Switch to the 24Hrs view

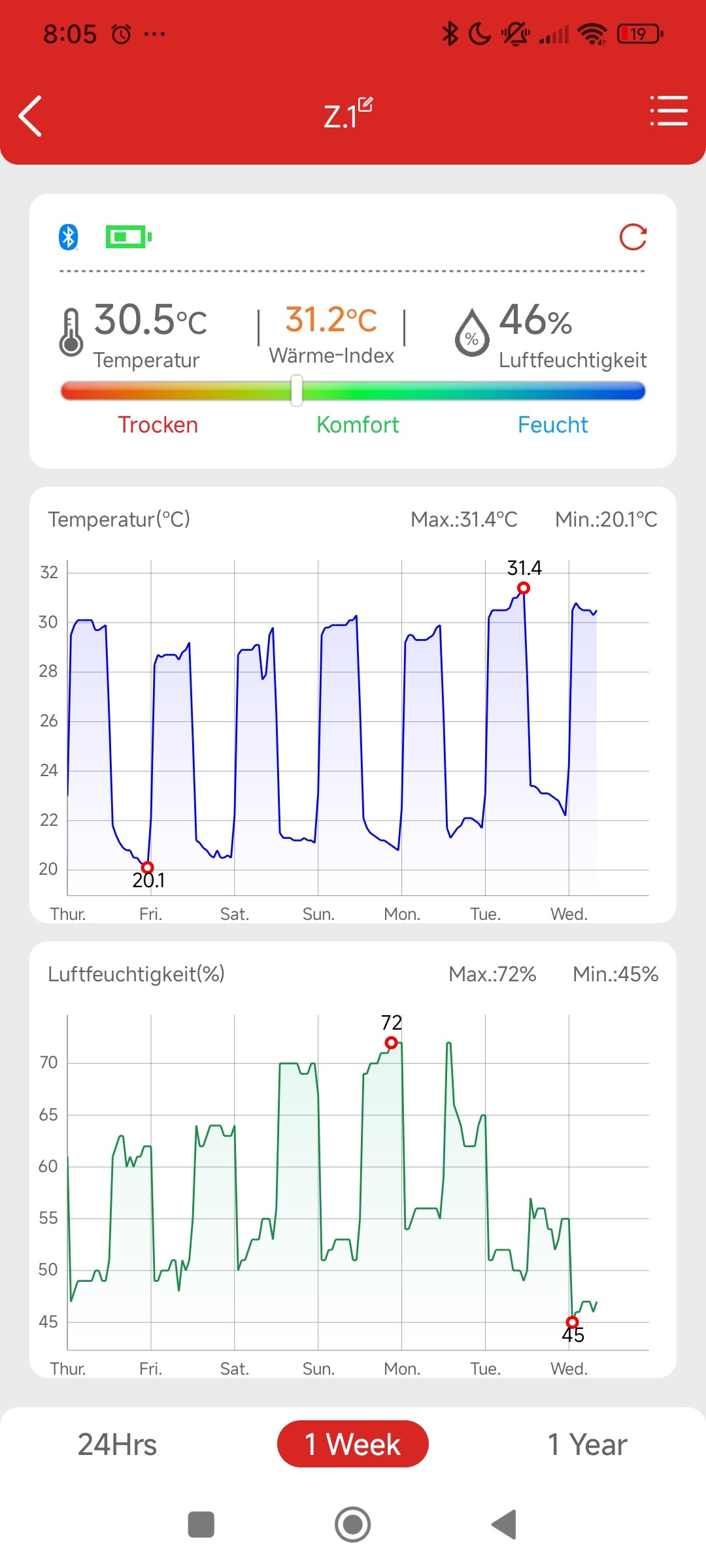coord(118,1445)
